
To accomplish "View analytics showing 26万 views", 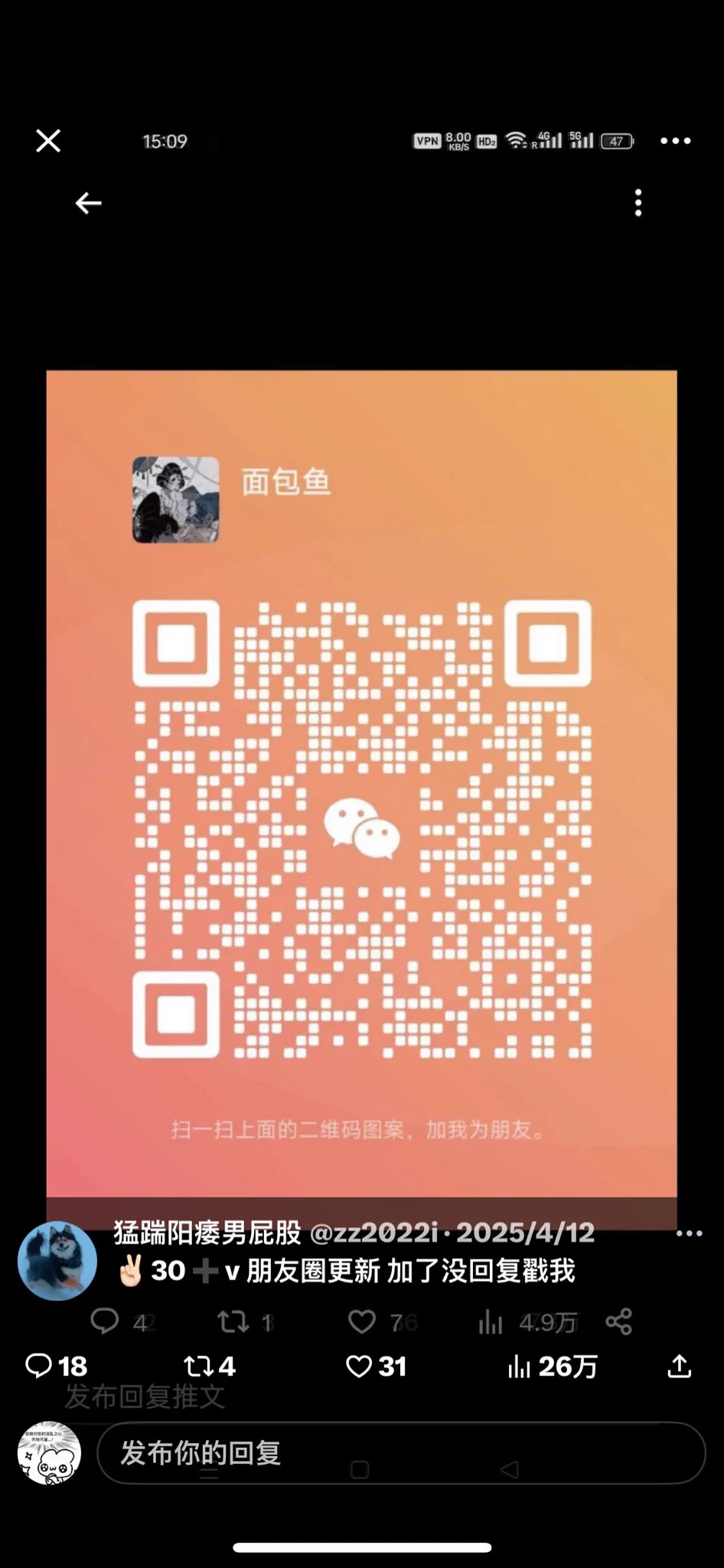I will tap(551, 1366).
